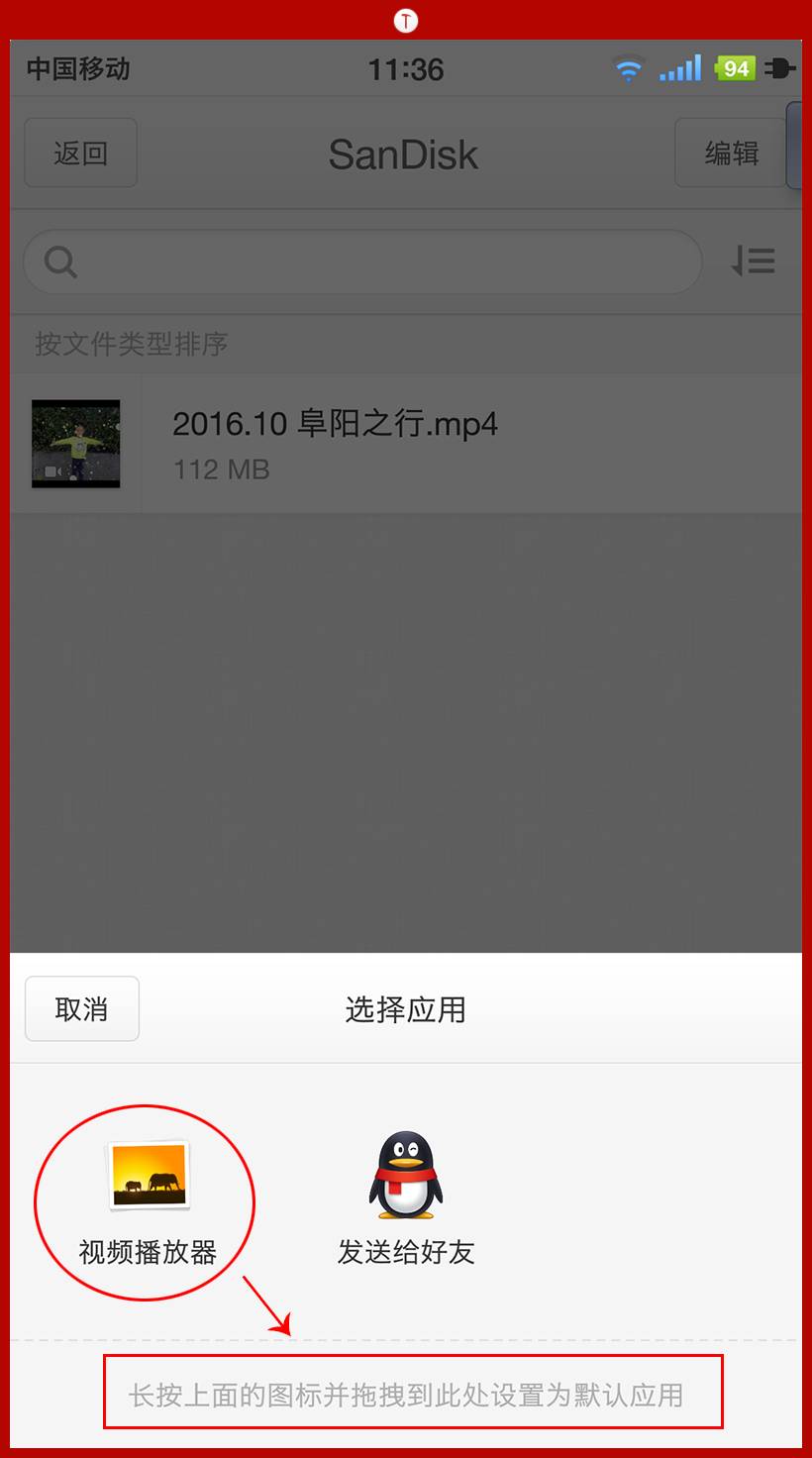Open the file search box
The width and height of the screenshot is (812, 1458).
(x=362, y=261)
